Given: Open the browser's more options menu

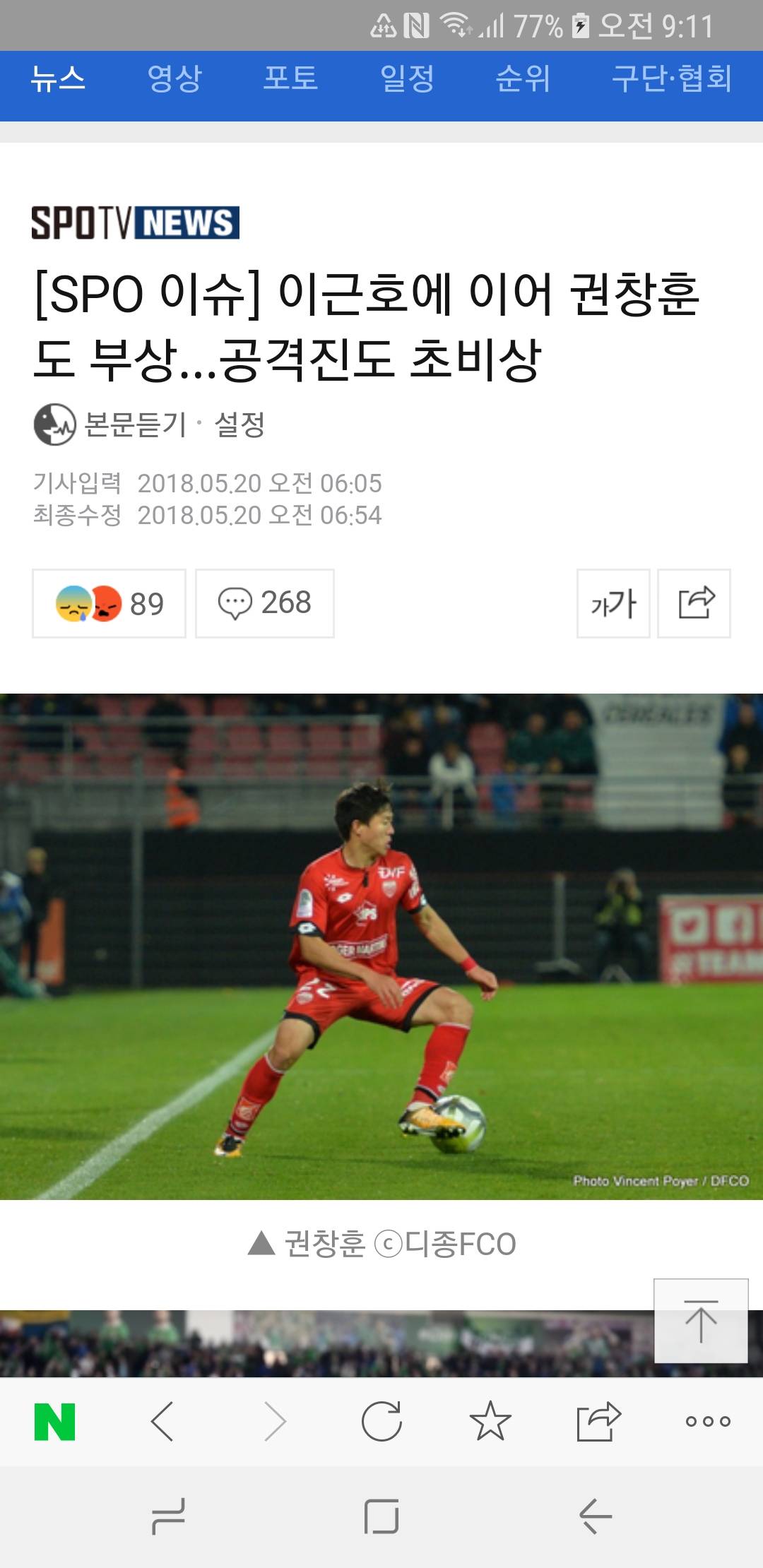Looking at the screenshot, I should pos(708,1422).
